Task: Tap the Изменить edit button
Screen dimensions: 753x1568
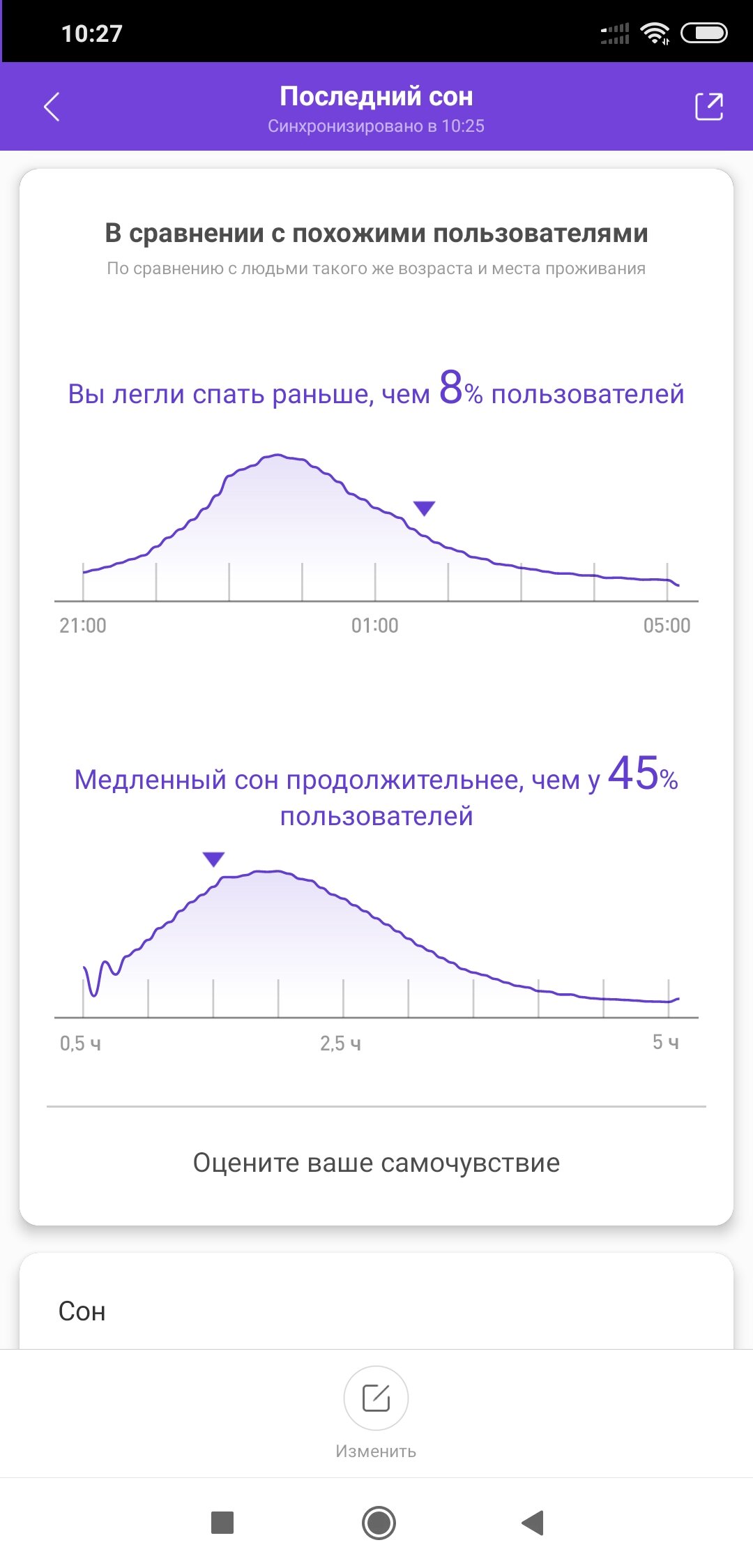Action: click(376, 1398)
